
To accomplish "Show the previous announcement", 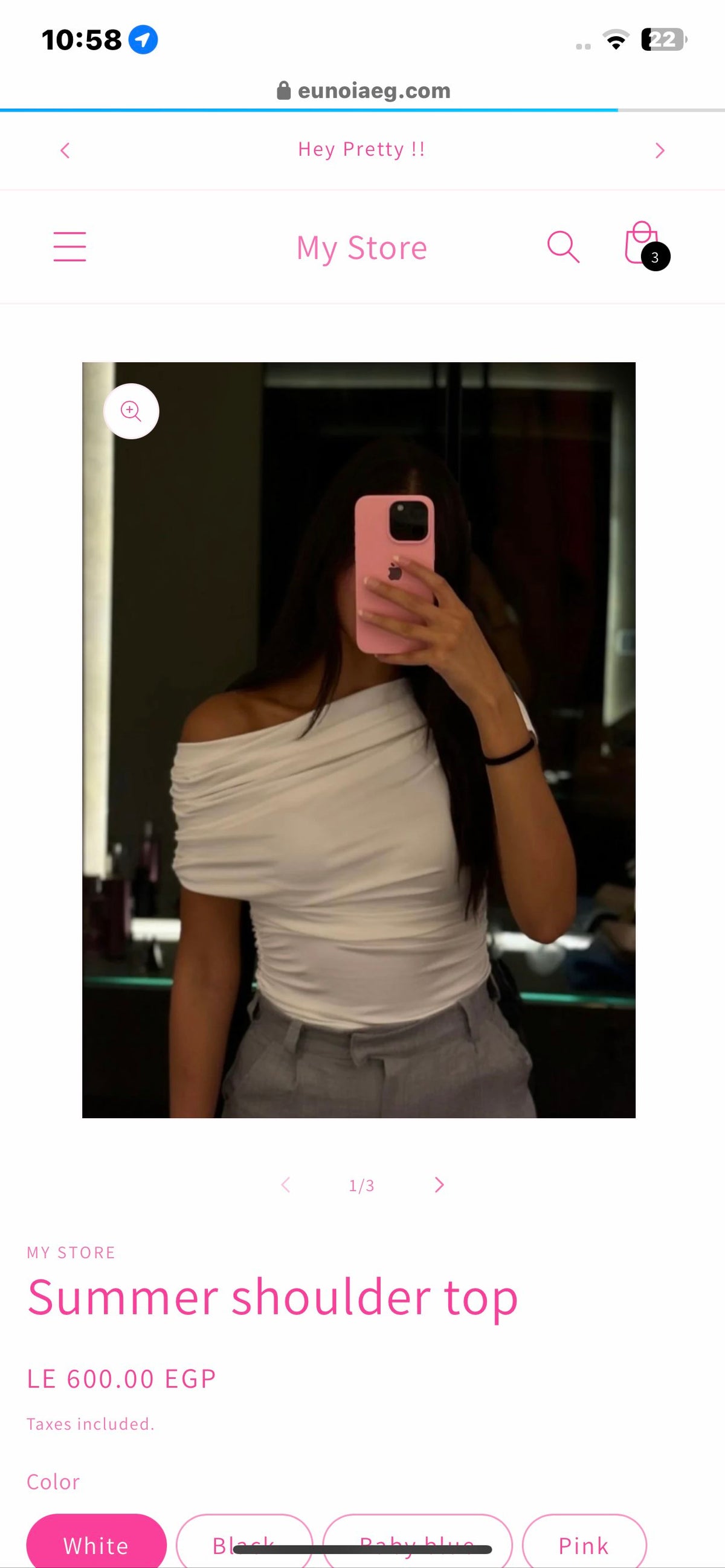I will (x=65, y=150).
